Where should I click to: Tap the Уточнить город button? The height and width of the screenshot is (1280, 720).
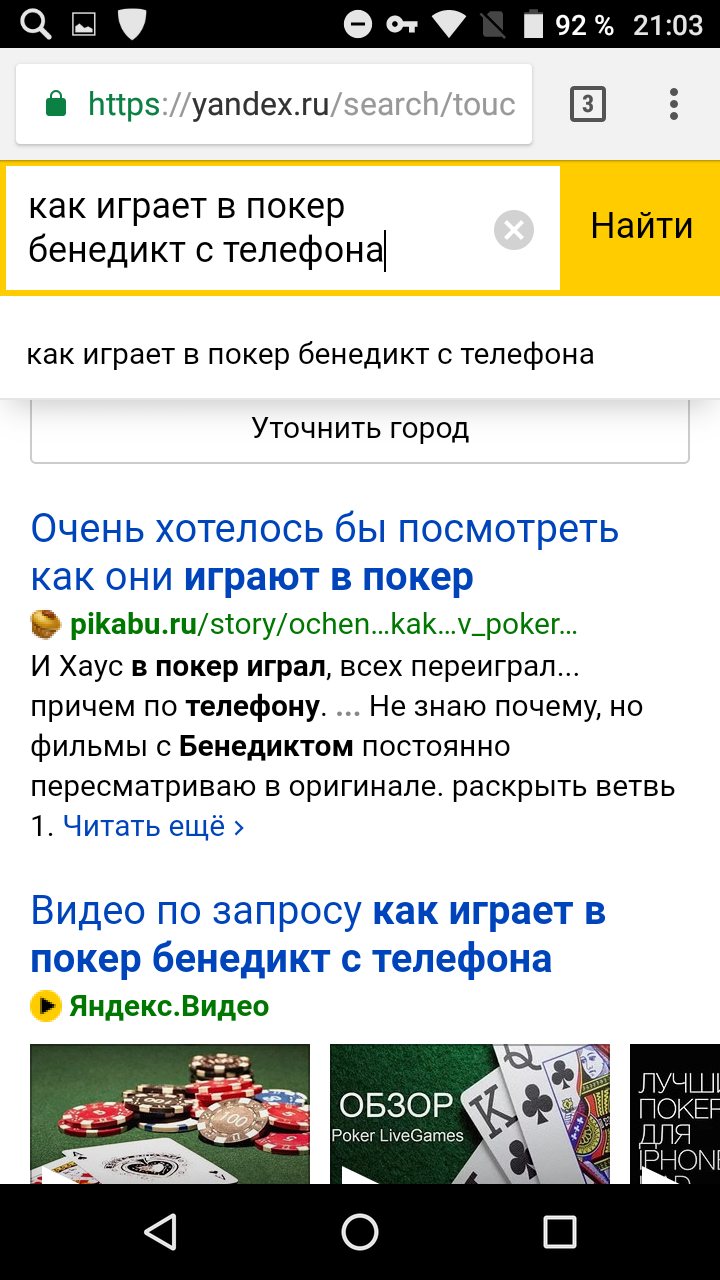[x=360, y=430]
